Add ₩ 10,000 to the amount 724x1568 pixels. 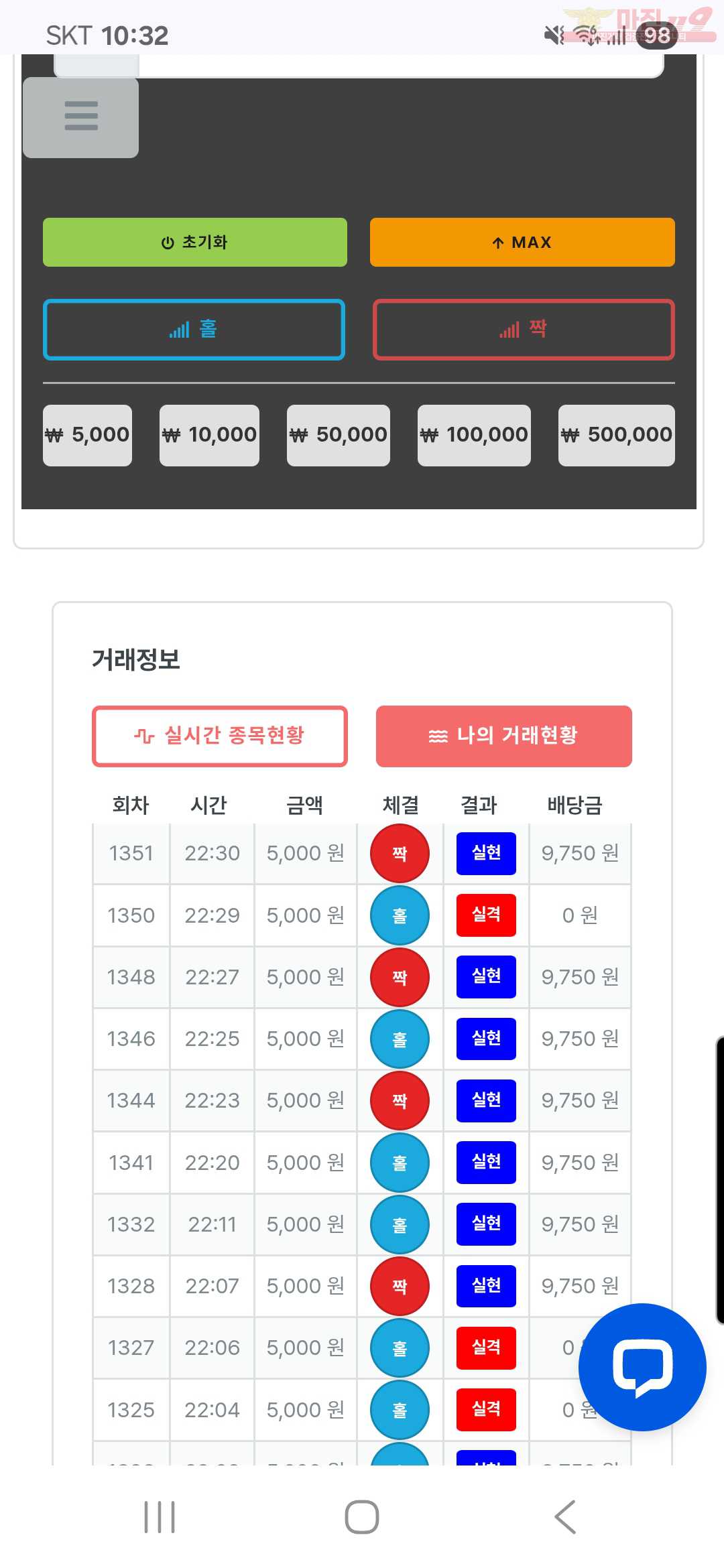tap(209, 435)
